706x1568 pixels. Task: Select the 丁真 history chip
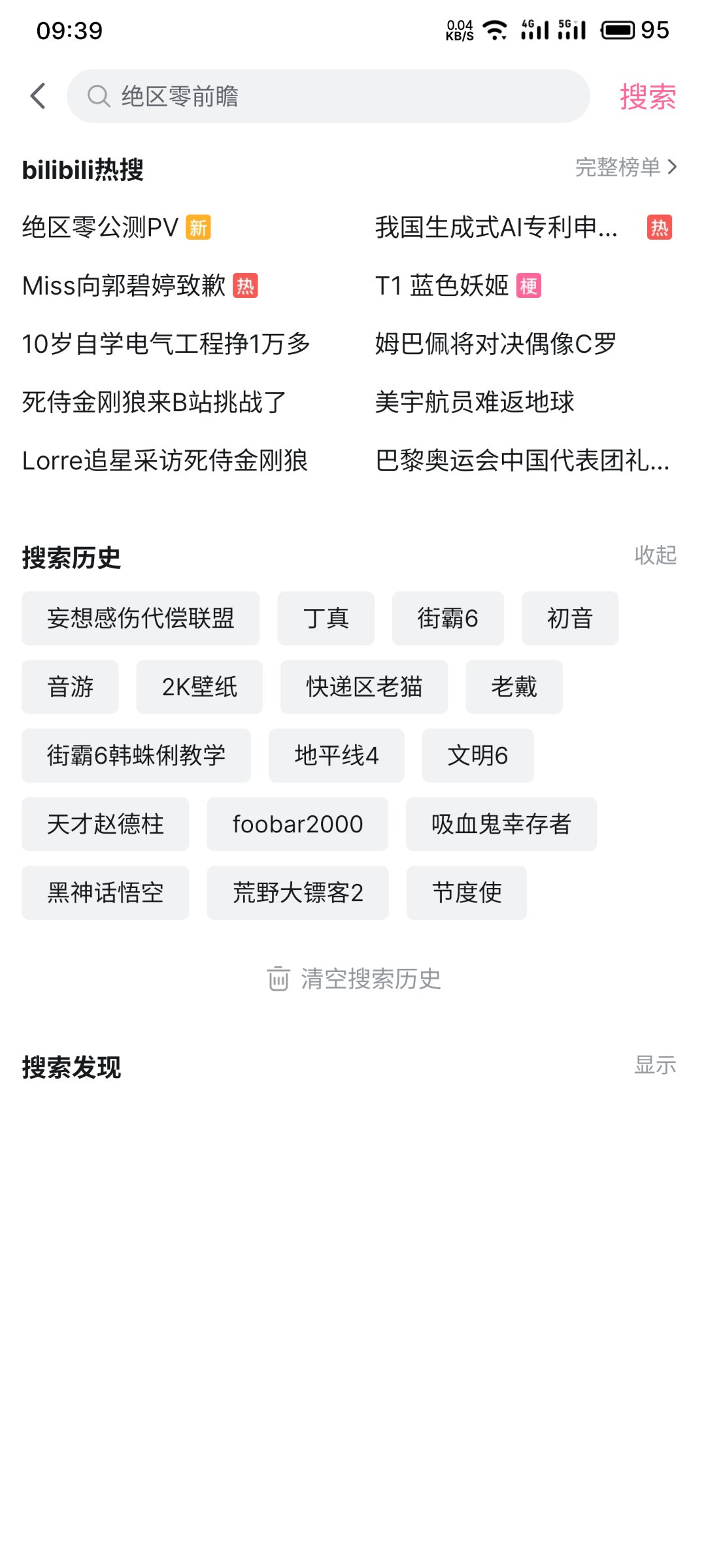tap(326, 618)
